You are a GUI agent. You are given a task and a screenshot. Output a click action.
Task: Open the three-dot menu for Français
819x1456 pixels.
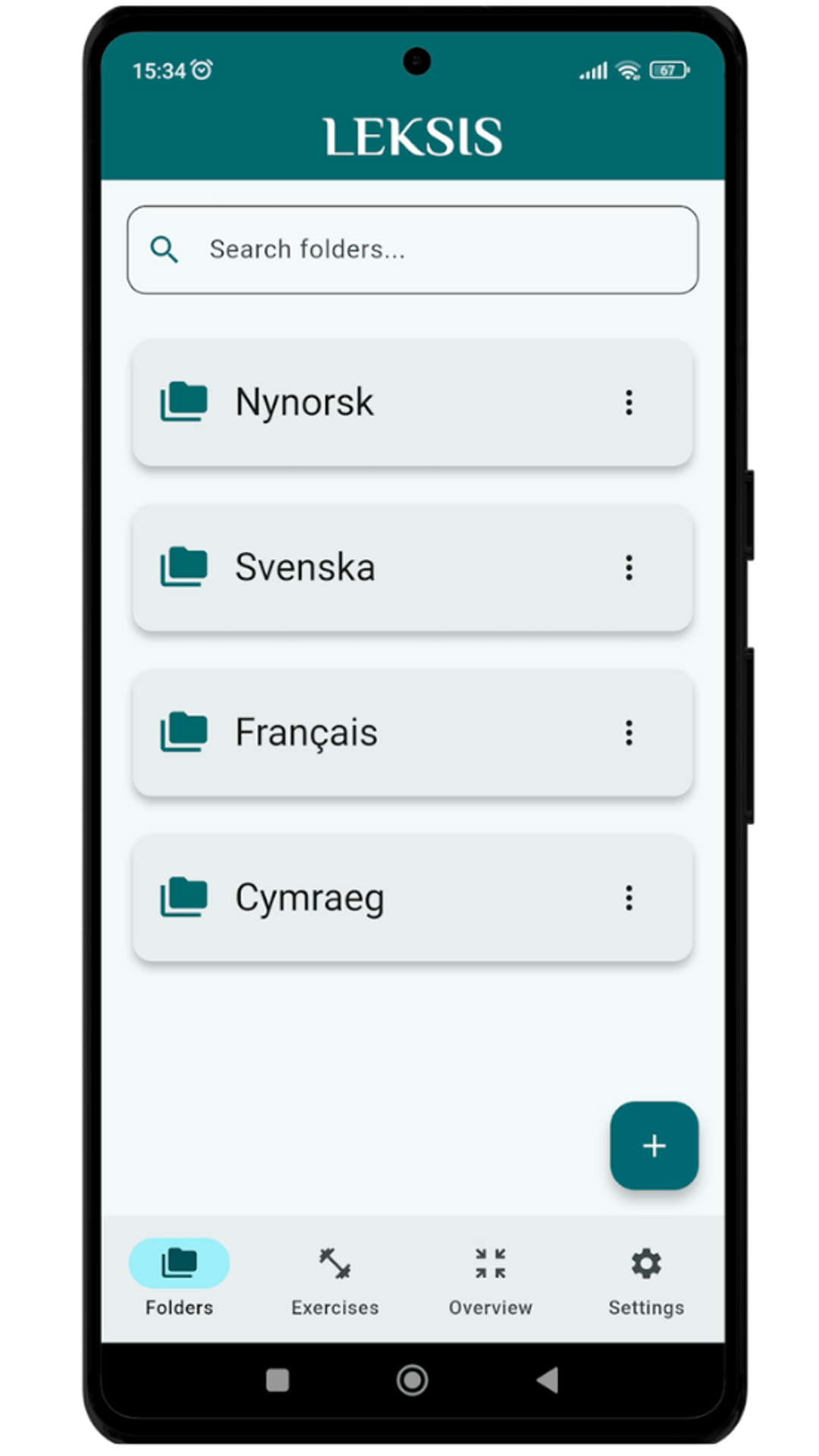(x=629, y=733)
